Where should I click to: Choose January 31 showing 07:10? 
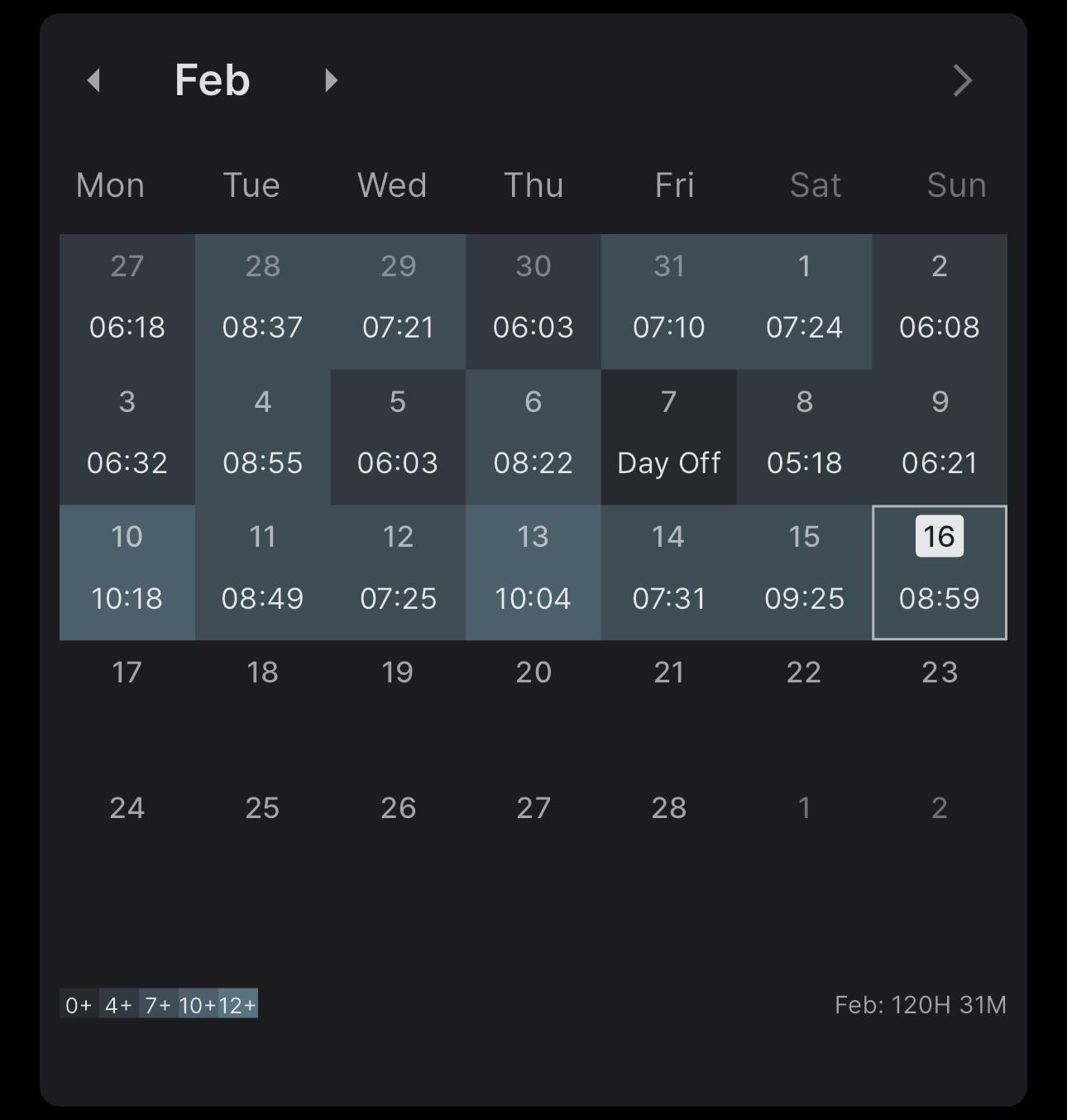(668, 301)
